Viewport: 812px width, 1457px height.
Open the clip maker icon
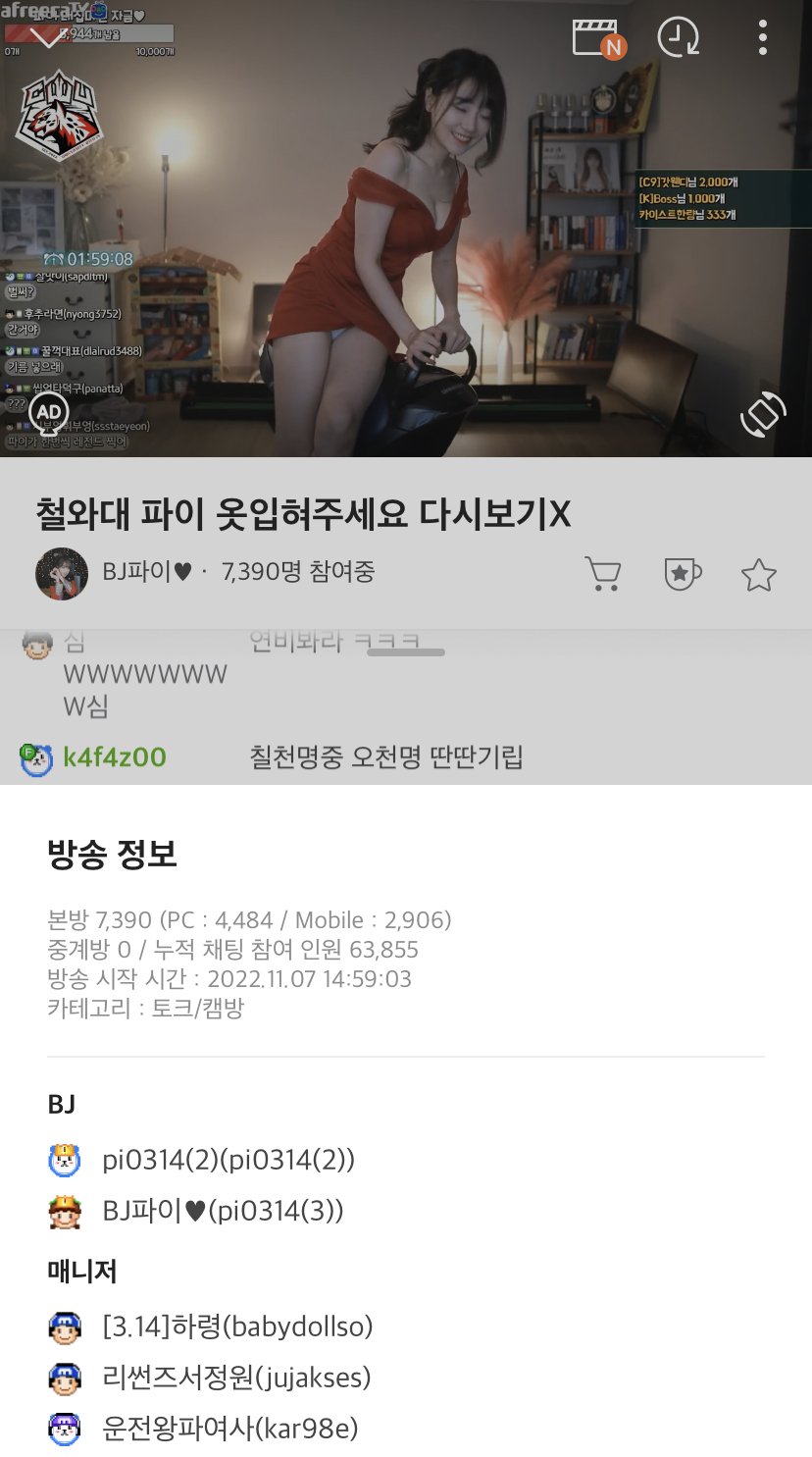(597, 38)
